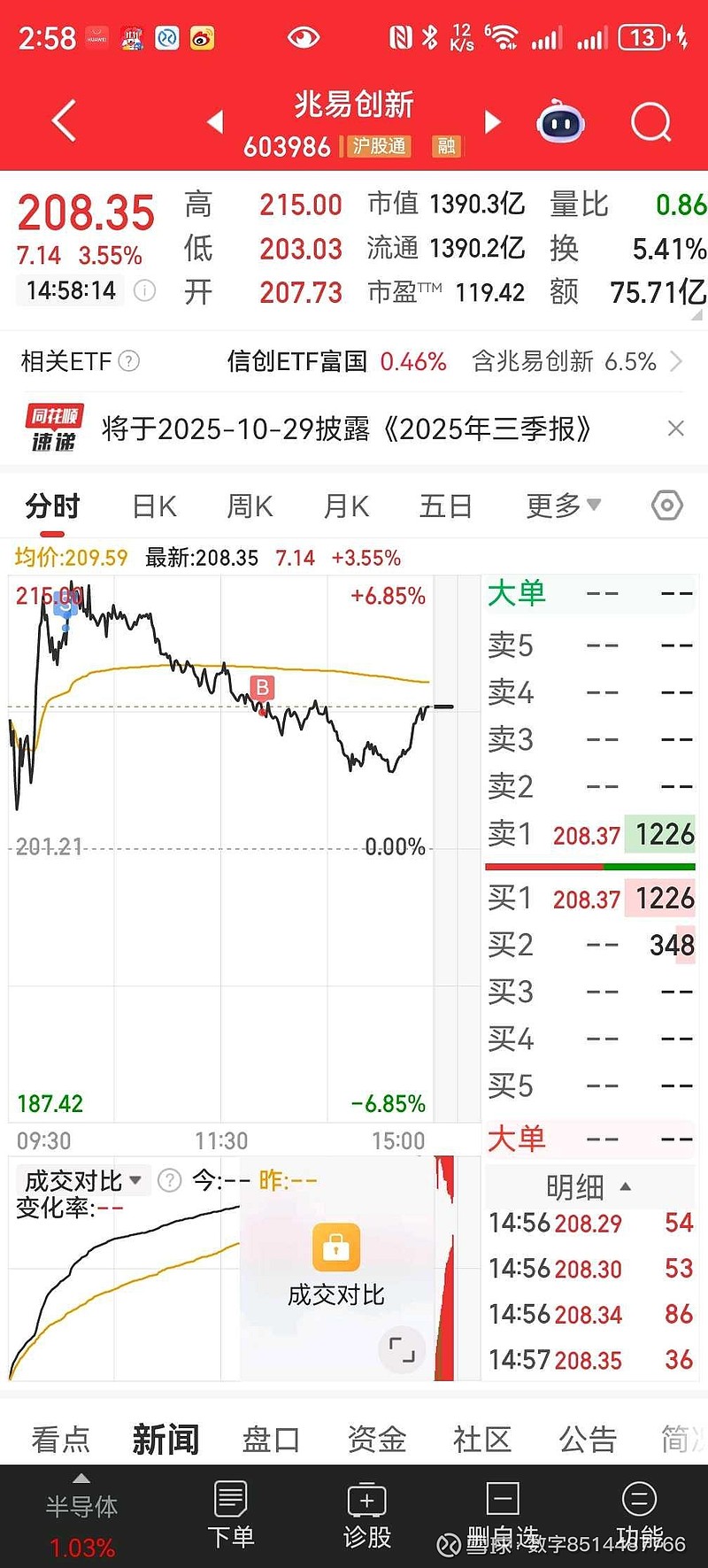Toggle the eye-protection mode icon in status bar

click(302, 35)
